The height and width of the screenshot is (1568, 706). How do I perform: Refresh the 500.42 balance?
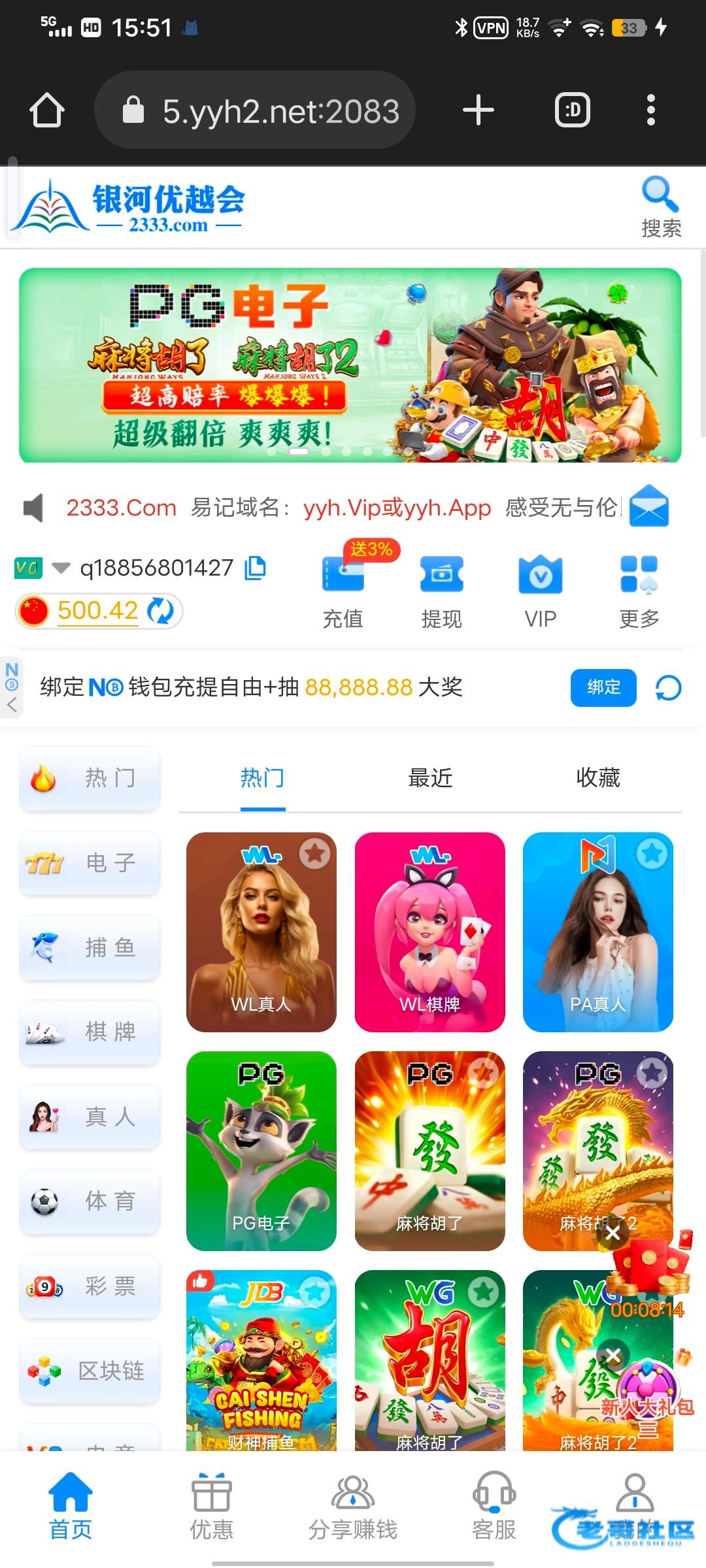tap(160, 611)
